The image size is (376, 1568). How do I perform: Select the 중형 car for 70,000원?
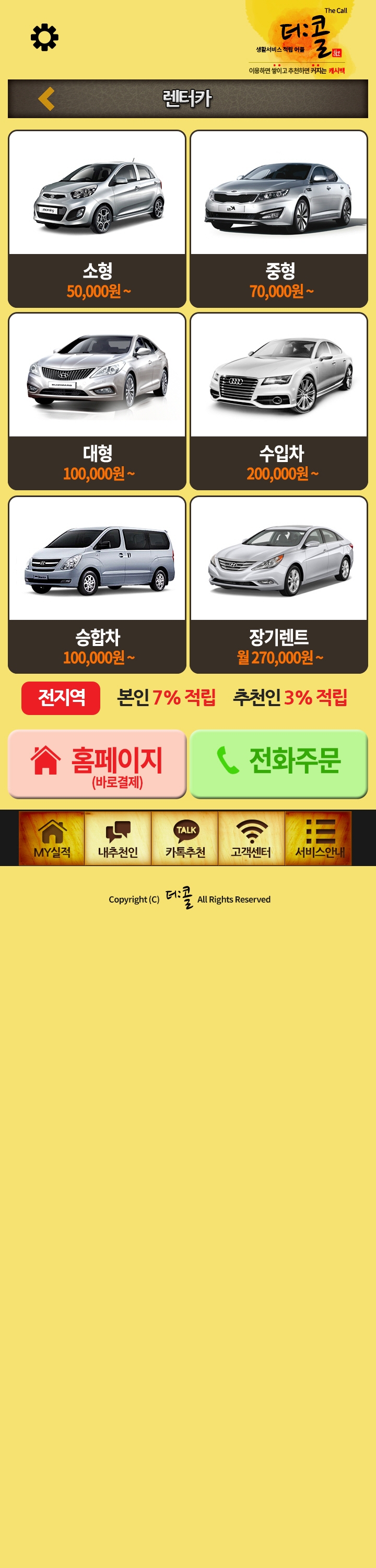pyautogui.click(x=279, y=218)
